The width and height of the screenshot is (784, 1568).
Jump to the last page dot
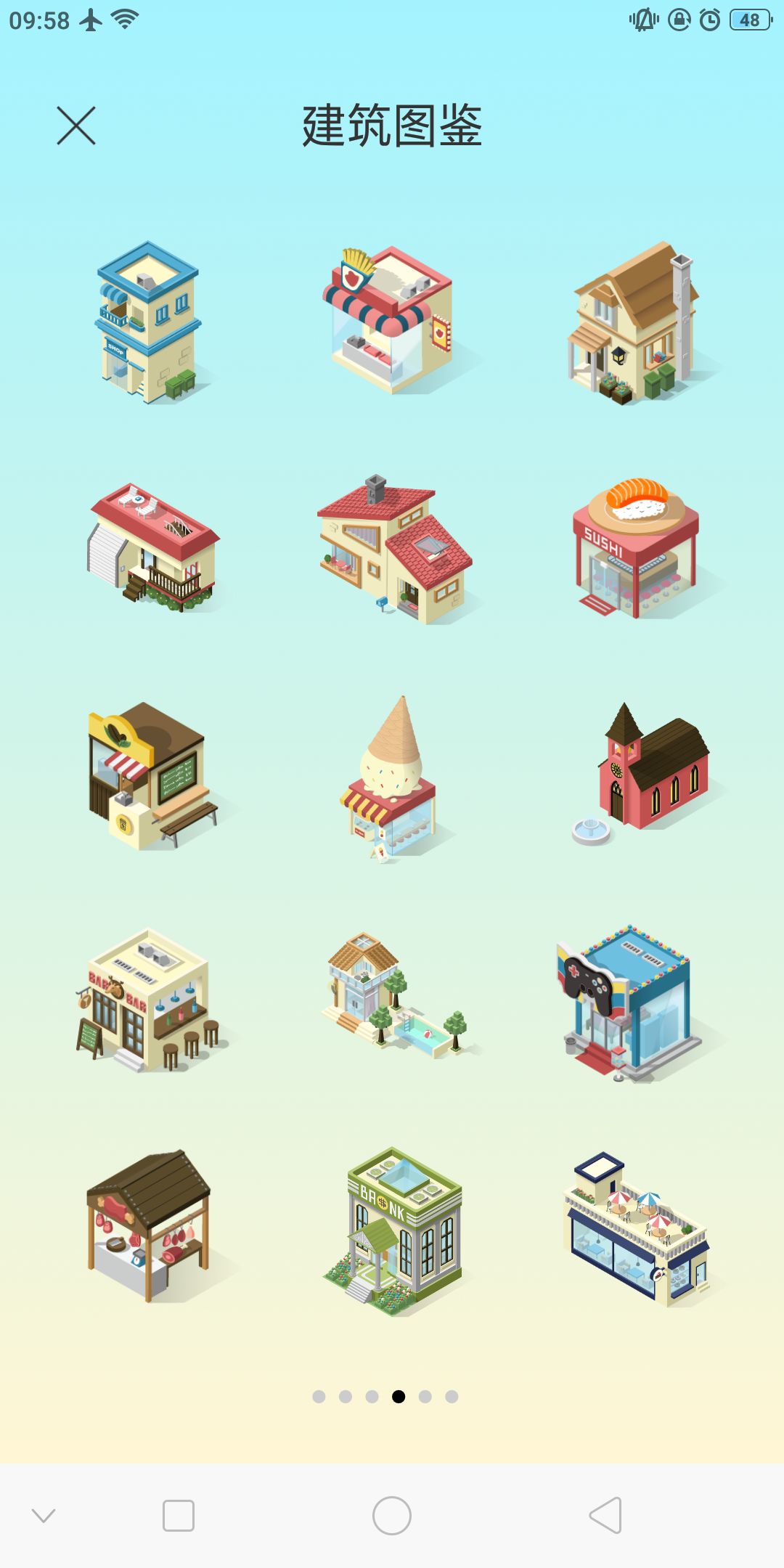pyautogui.click(x=452, y=1397)
